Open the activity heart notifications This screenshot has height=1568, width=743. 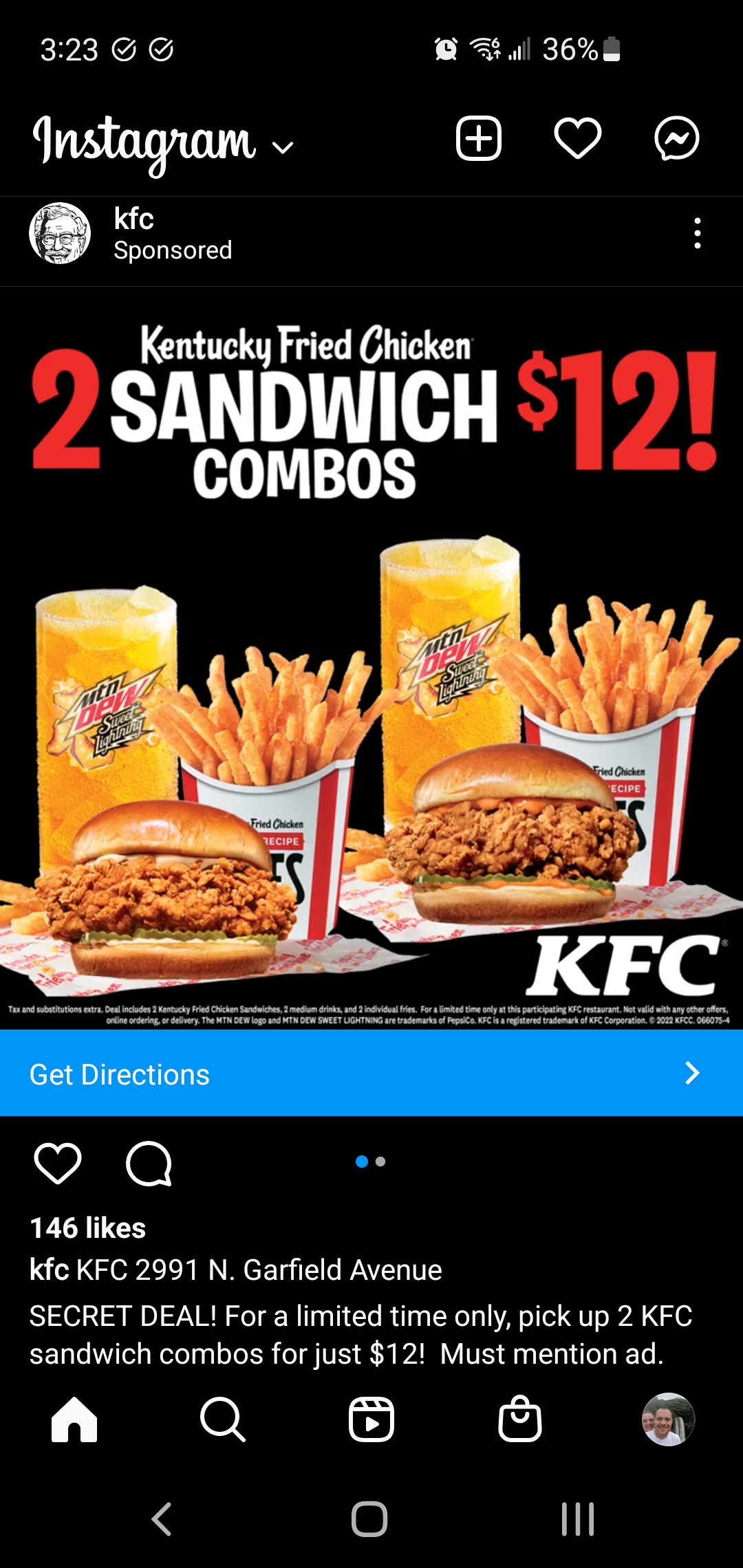coord(578,139)
